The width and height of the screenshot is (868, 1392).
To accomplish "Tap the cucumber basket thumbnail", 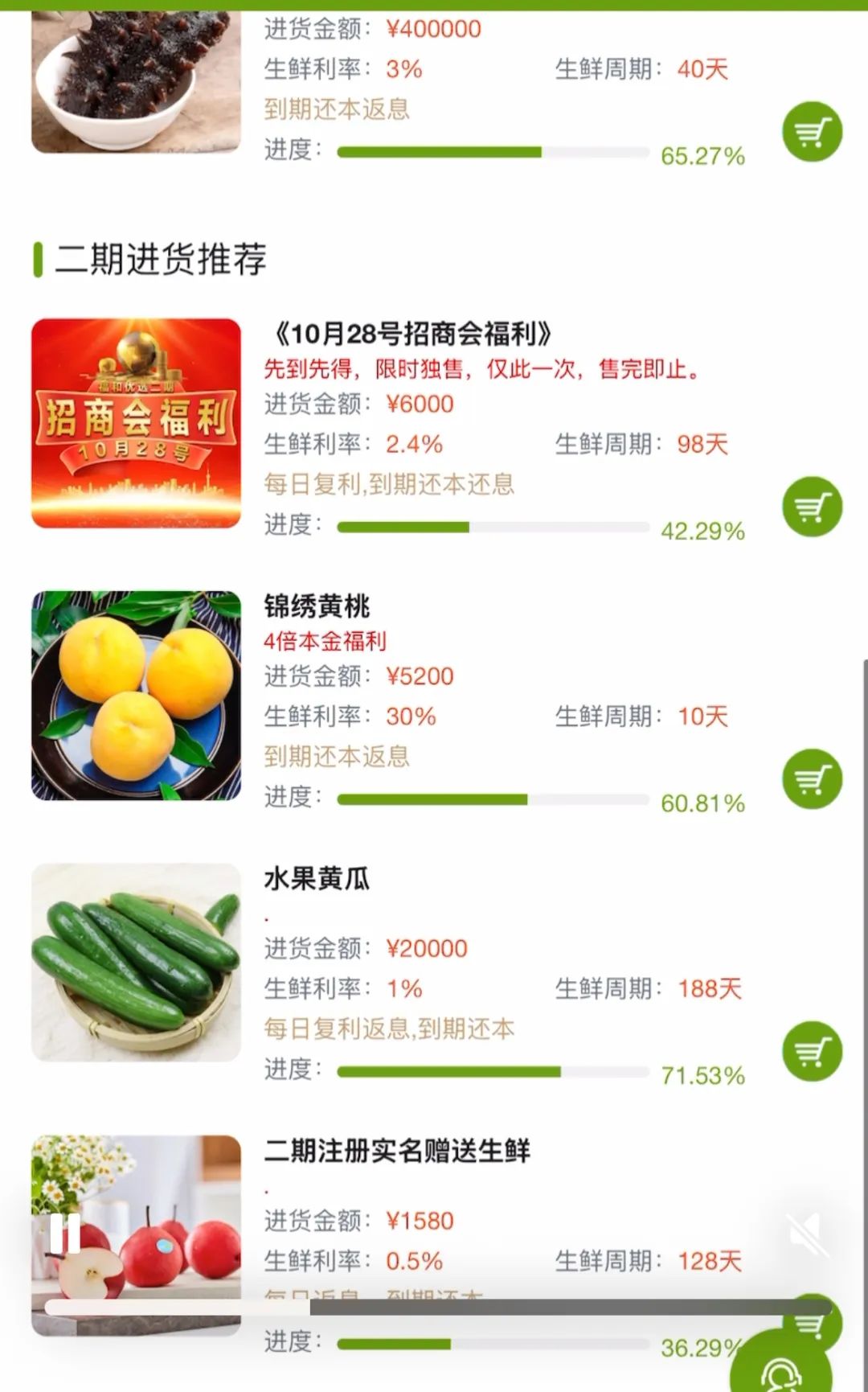I will [x=135, y=963].
